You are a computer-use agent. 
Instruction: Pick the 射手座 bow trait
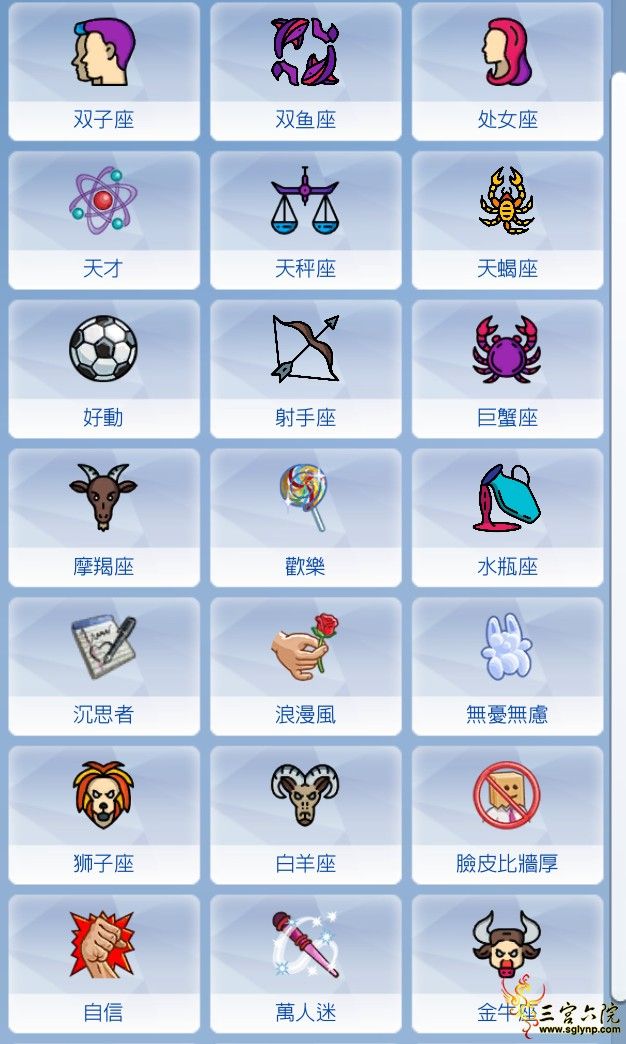(x=305, y=369)
